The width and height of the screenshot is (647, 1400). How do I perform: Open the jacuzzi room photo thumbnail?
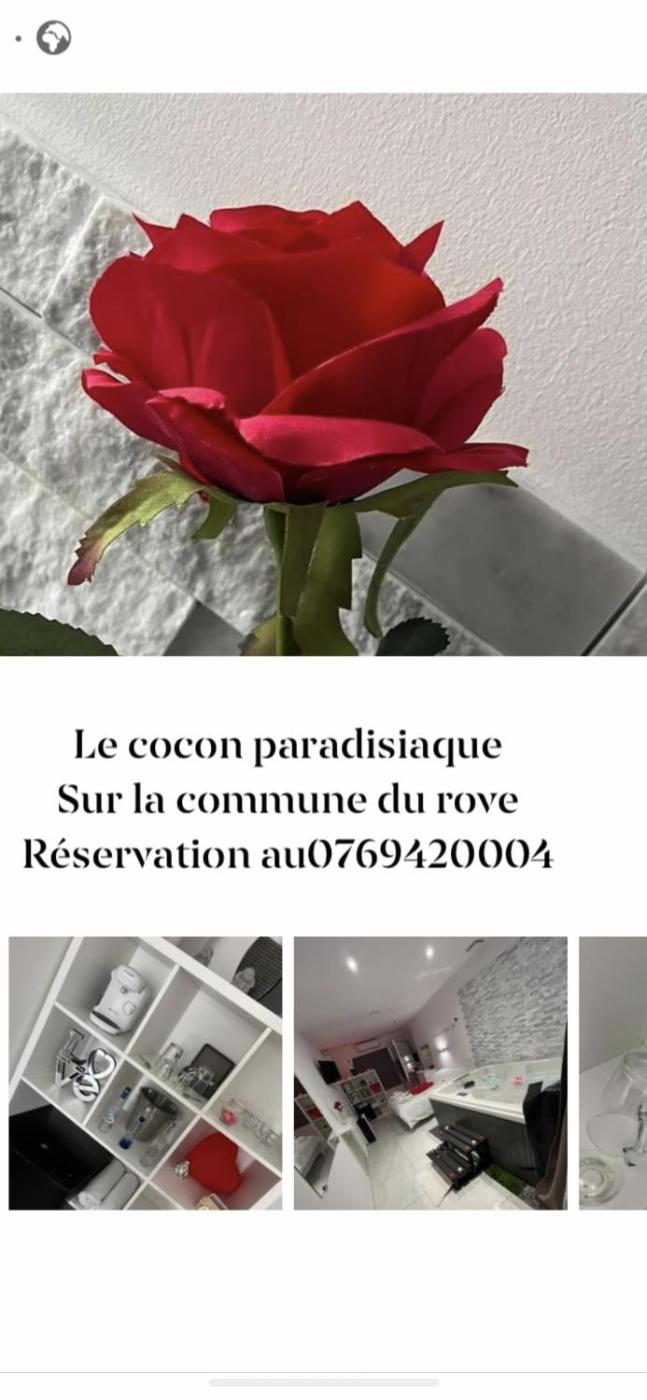click(x=430, y=1073)
